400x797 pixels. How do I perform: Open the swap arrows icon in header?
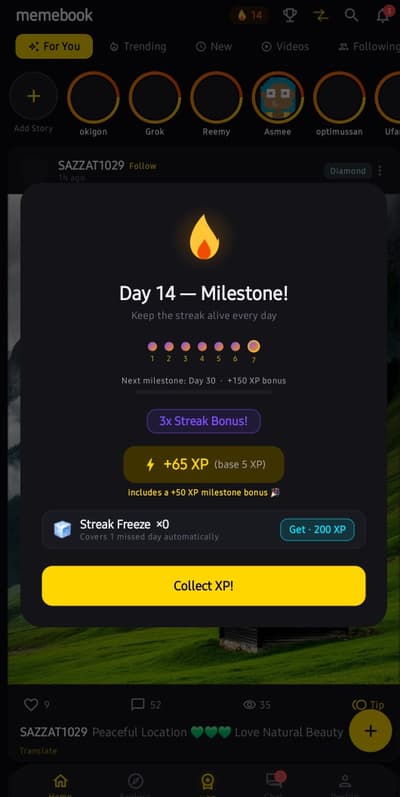[320, 15]
